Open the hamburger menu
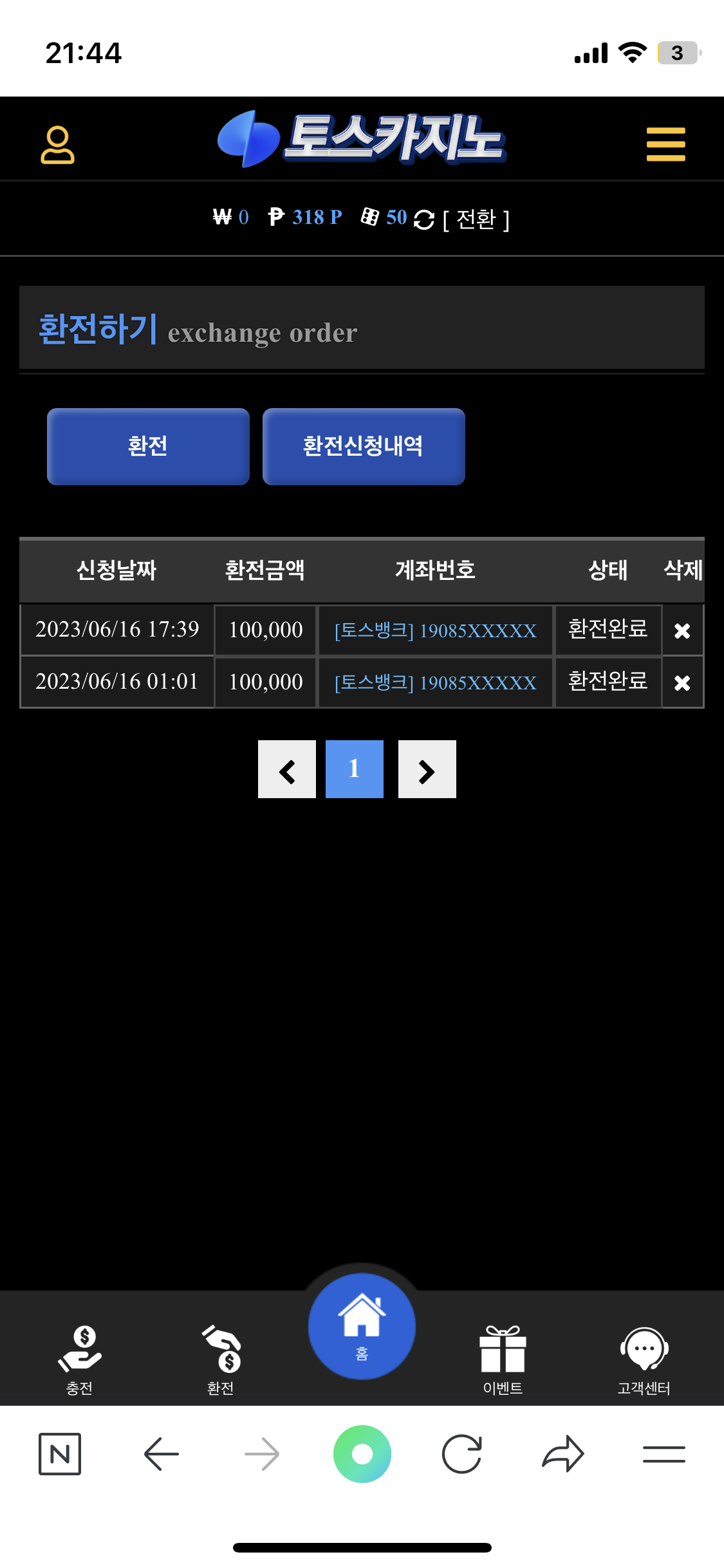Viewport: 724px width, 1568px height. pyautogui.click(x=665, y=144)
